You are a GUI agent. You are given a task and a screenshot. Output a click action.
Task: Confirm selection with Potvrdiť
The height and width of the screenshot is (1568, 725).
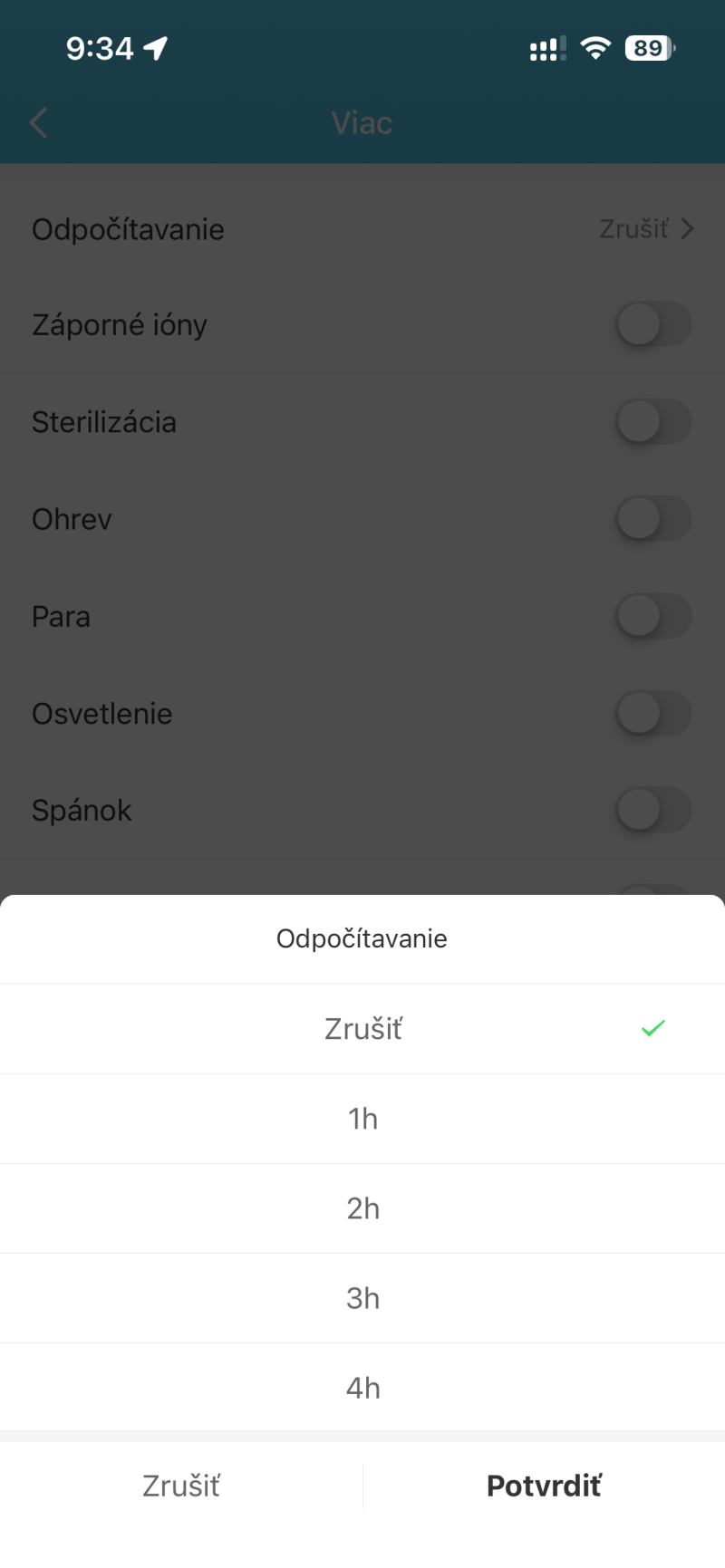[x=544, y=1486]
